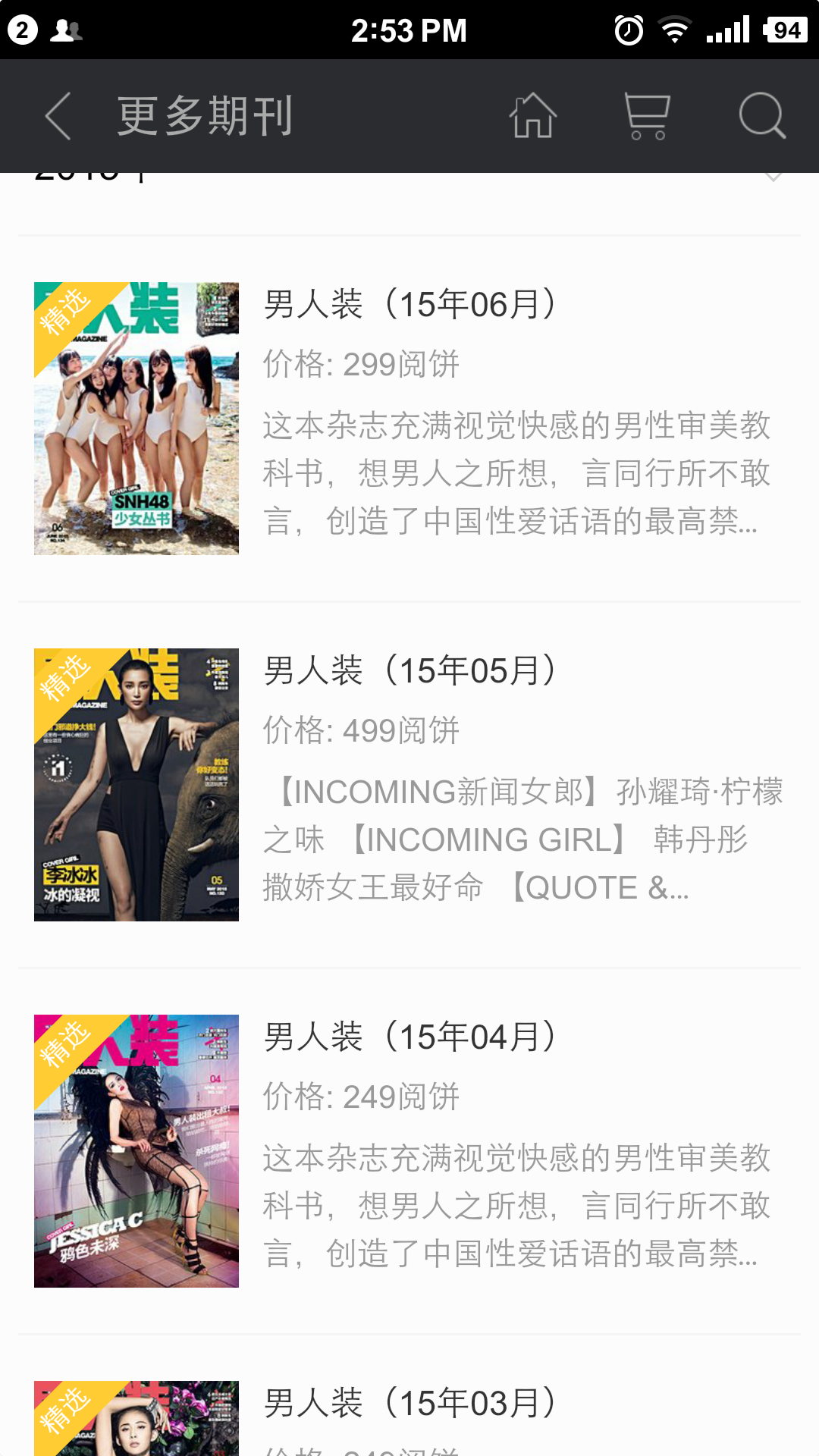This screenshot has height=1456, width=819.
Task: Tap the March issue cover thumbnail
Action: pyautogui.click(x=137, y=1418)
